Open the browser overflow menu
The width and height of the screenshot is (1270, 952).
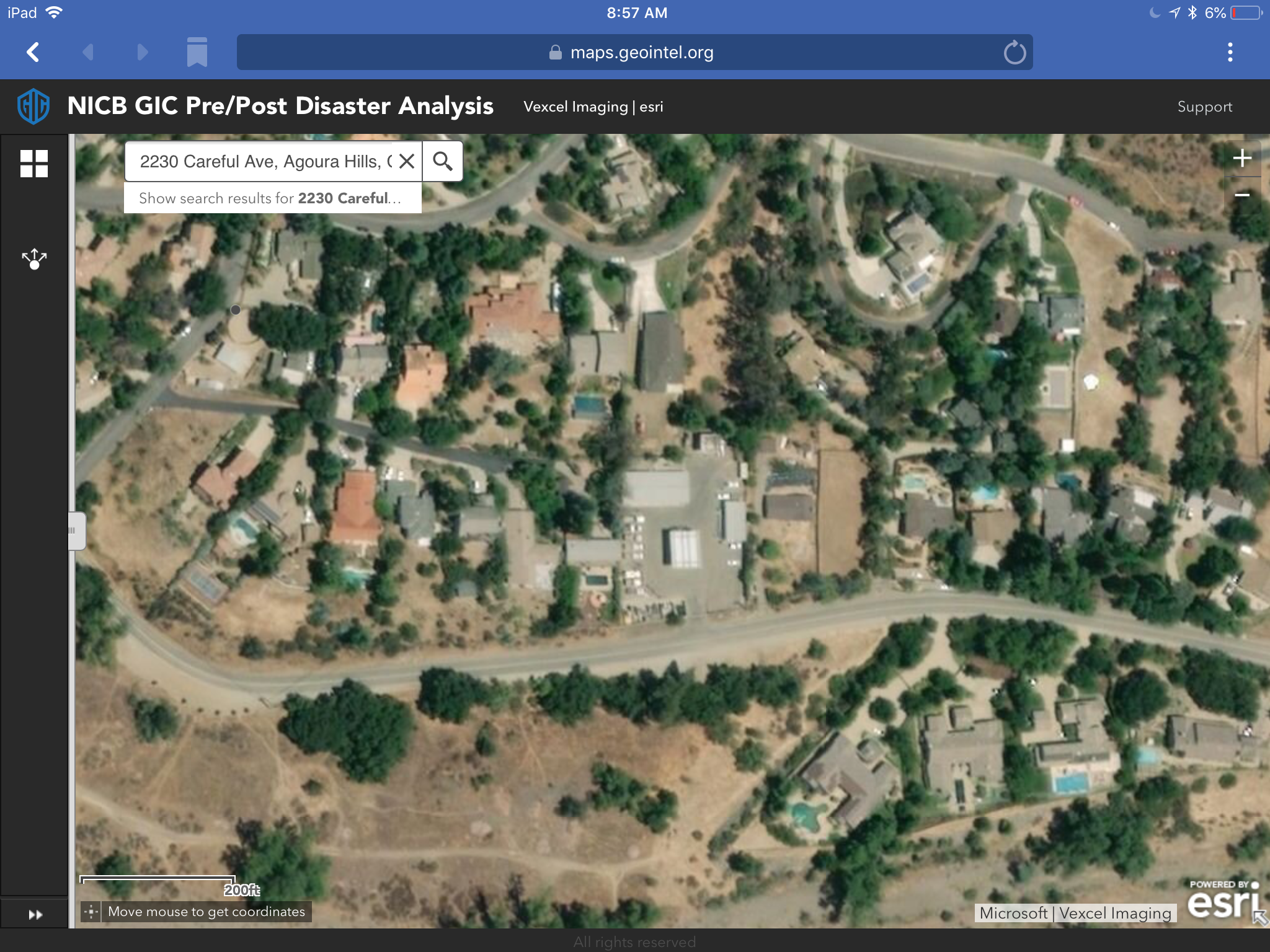1230,52
